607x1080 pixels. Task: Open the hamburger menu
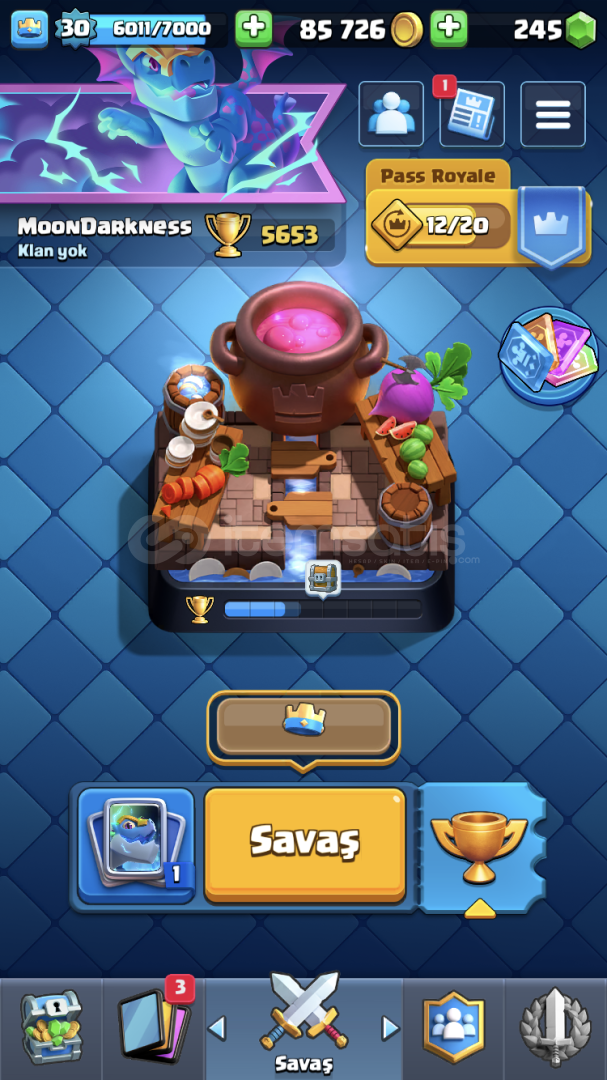(x=553, y=114)
